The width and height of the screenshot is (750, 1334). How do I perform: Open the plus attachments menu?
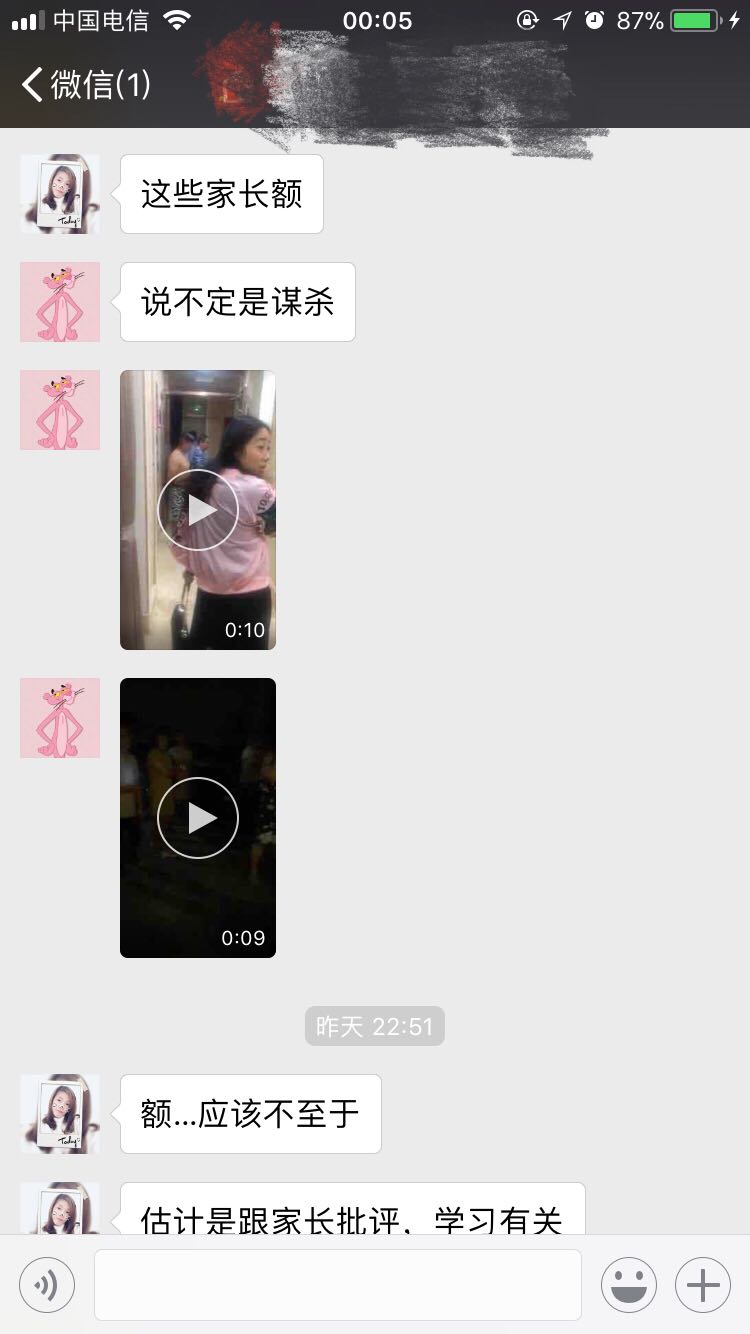pyautogui.click(x=703, y=1285)
